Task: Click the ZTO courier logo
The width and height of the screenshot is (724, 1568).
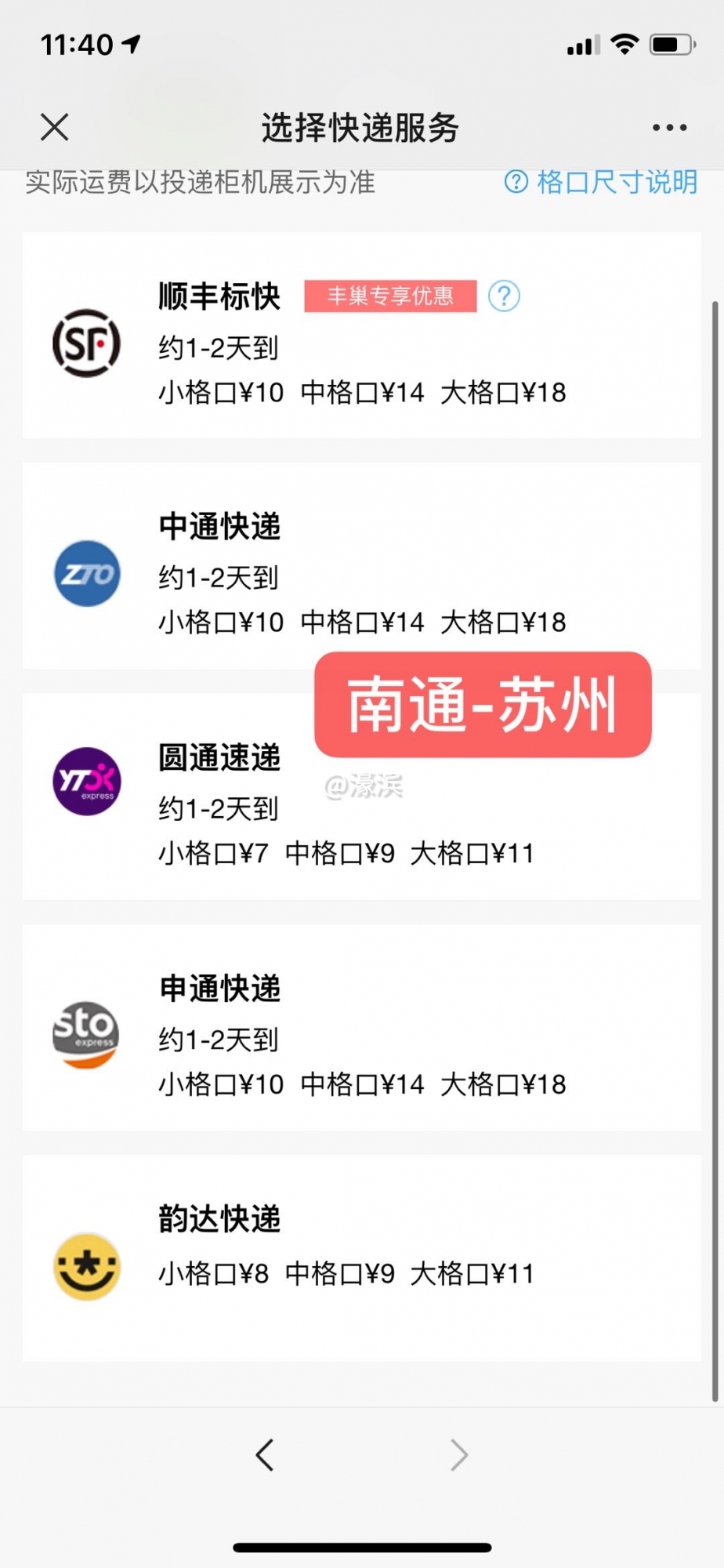Action: pyautogui.click(x=86, y=574)
